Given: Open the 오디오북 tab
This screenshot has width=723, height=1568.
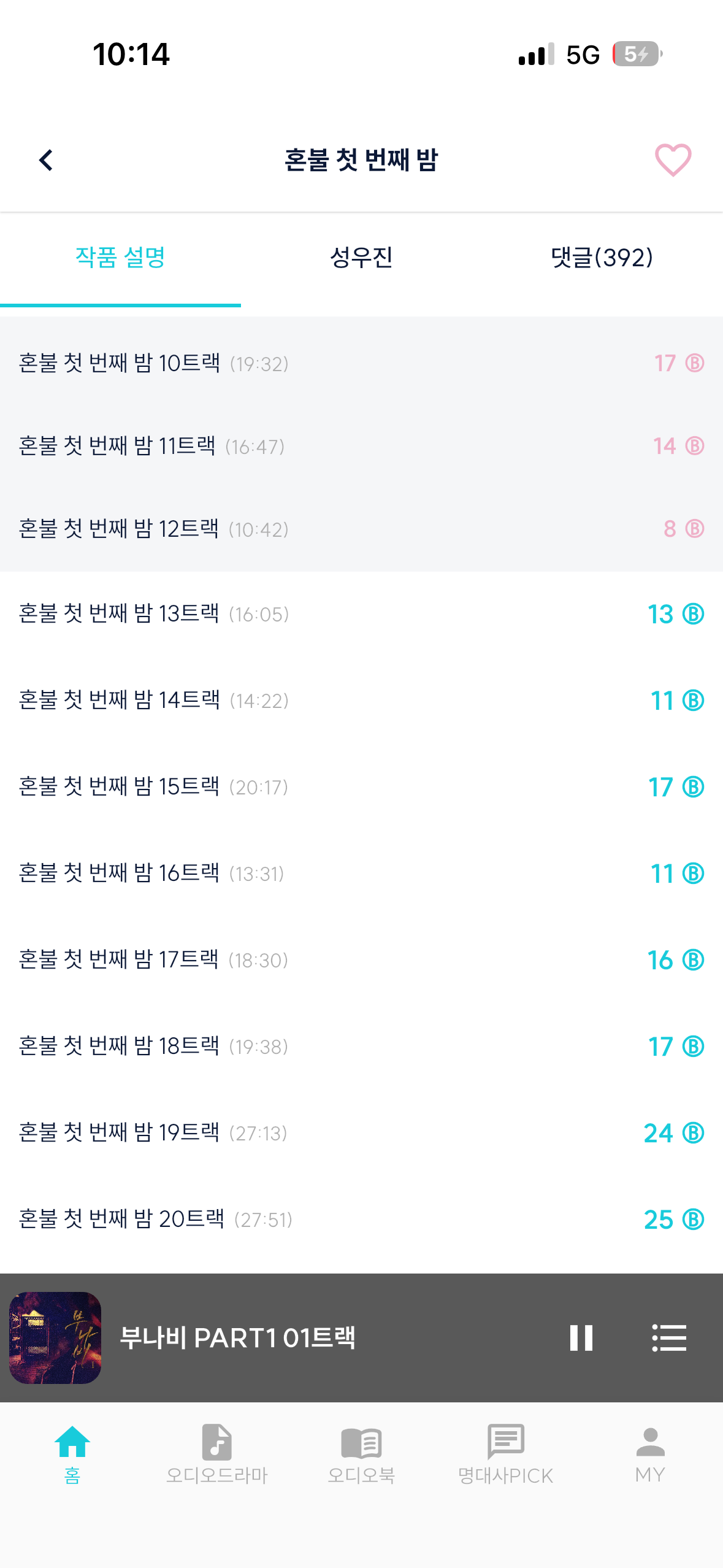Looking at the screenshot, I should click(x=361, y=1454).
